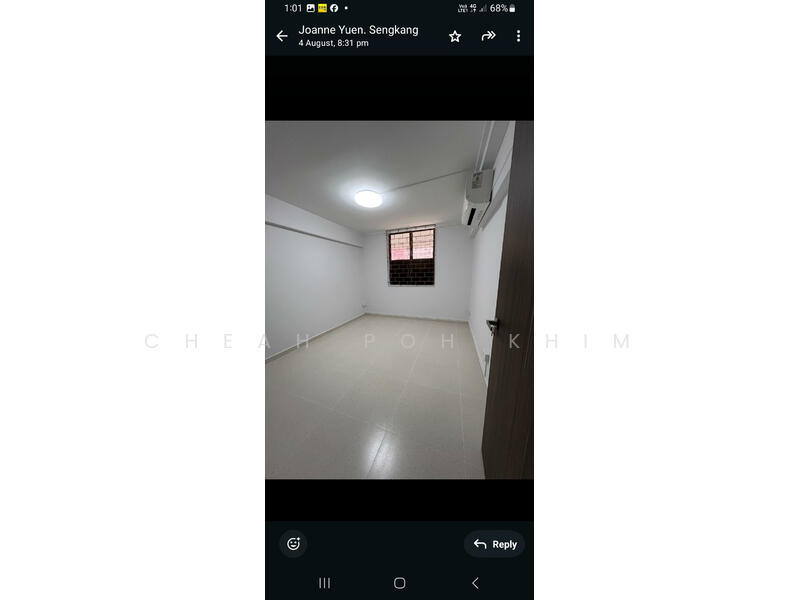
Task: Star this photo message
Action: point(455,36)
